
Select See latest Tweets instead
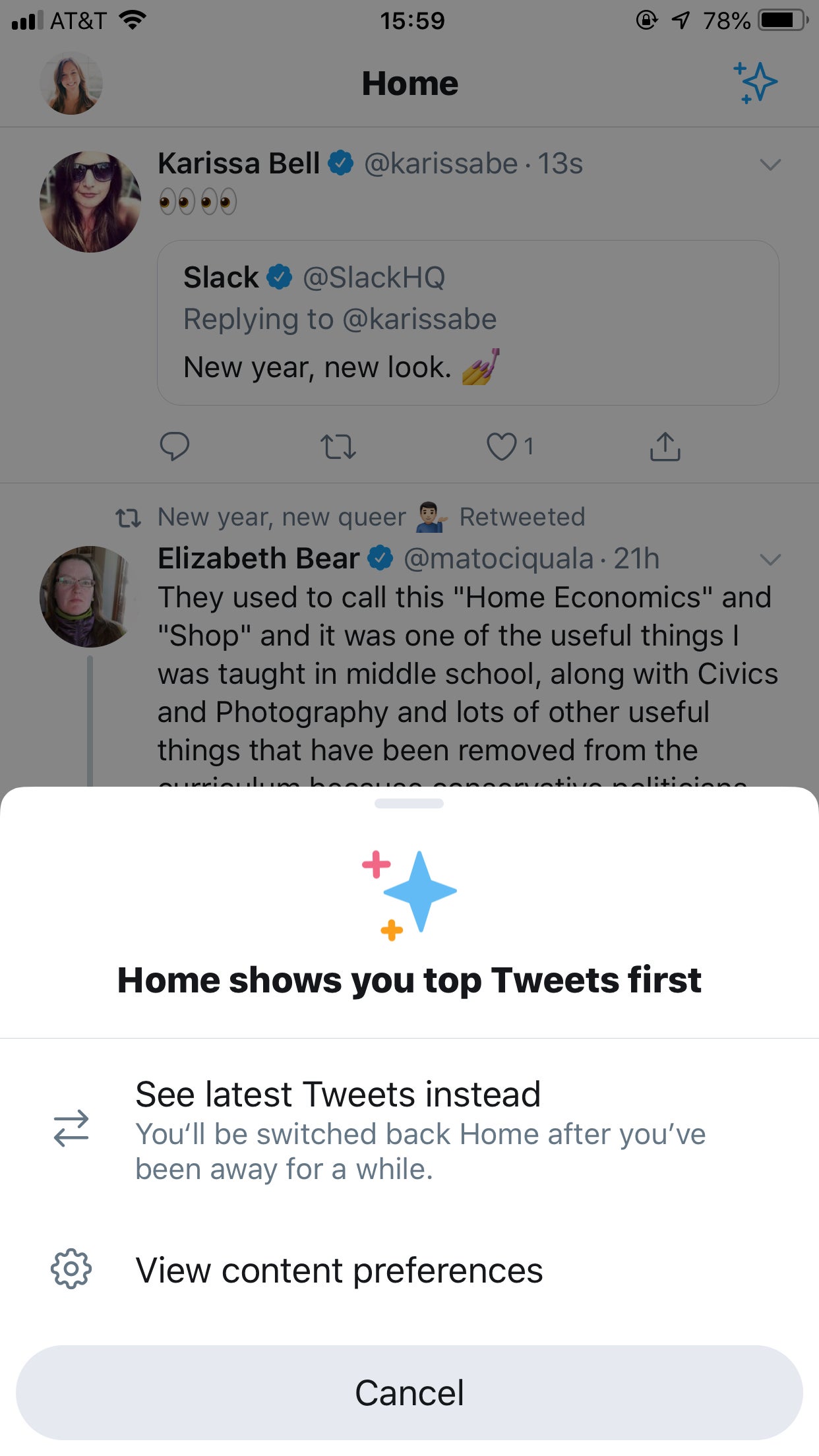[409, 1128]
